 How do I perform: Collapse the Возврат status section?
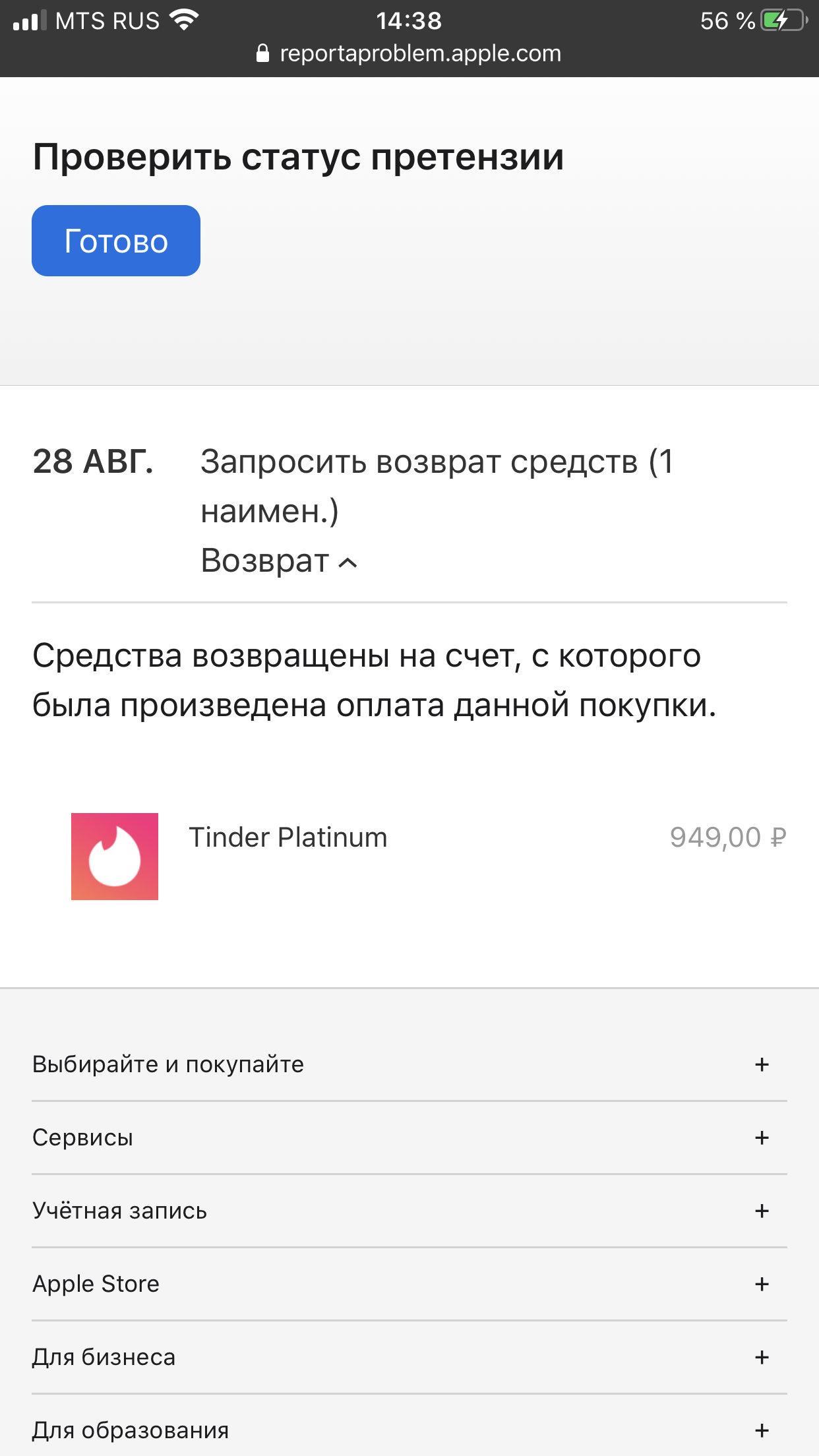tap(280, 561)
